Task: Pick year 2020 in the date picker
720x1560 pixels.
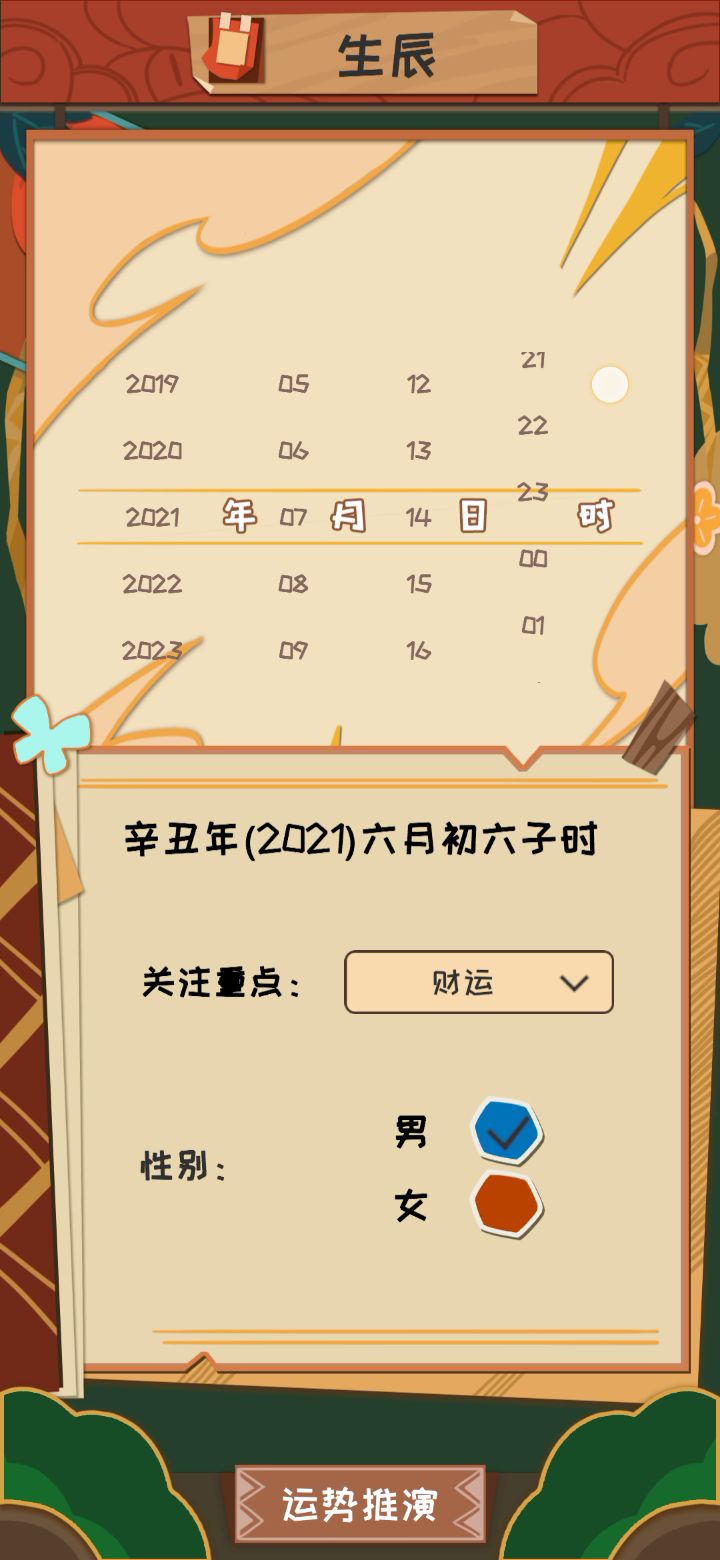Action: tap(152, 451)
